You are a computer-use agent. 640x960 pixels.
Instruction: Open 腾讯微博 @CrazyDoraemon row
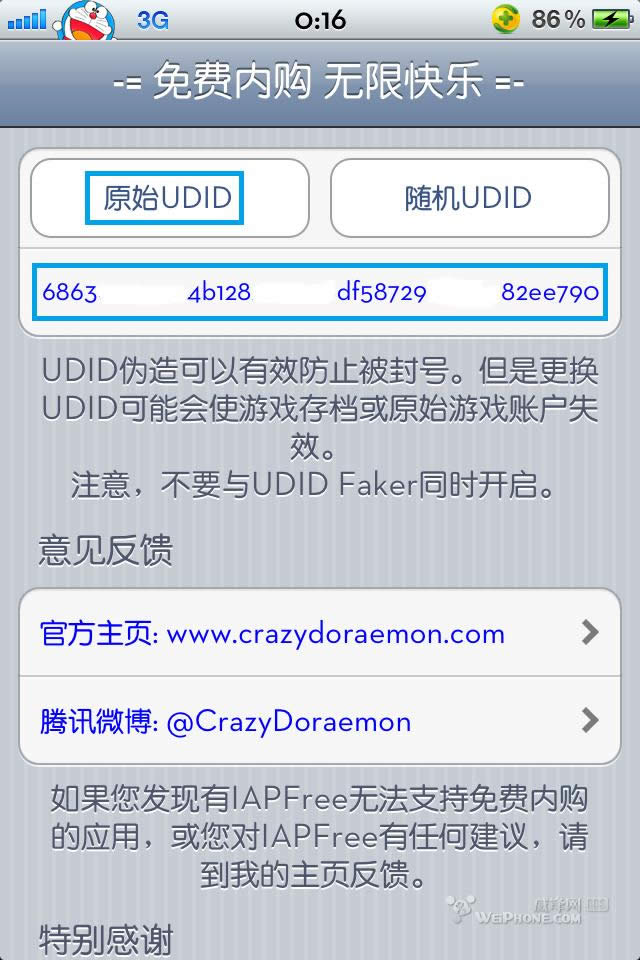(x=320, y=721)
